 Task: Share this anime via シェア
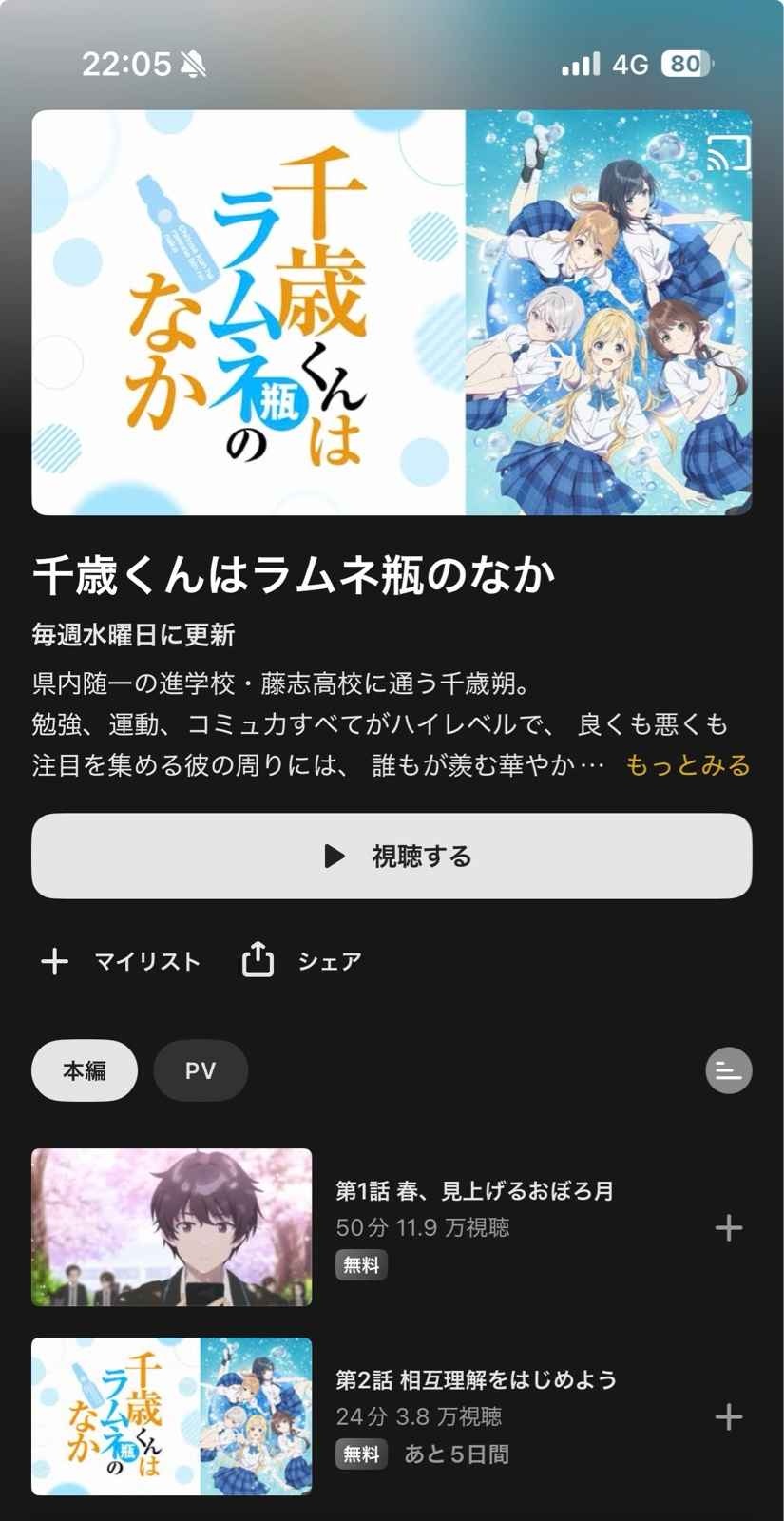(301, 961)
